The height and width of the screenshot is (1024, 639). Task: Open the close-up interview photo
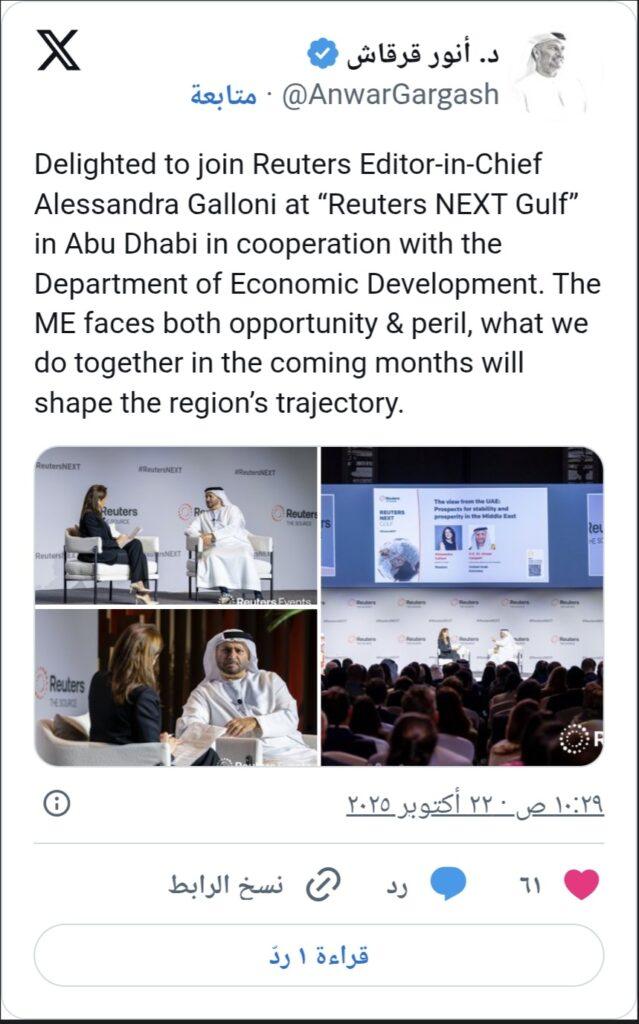pos(176,687)
